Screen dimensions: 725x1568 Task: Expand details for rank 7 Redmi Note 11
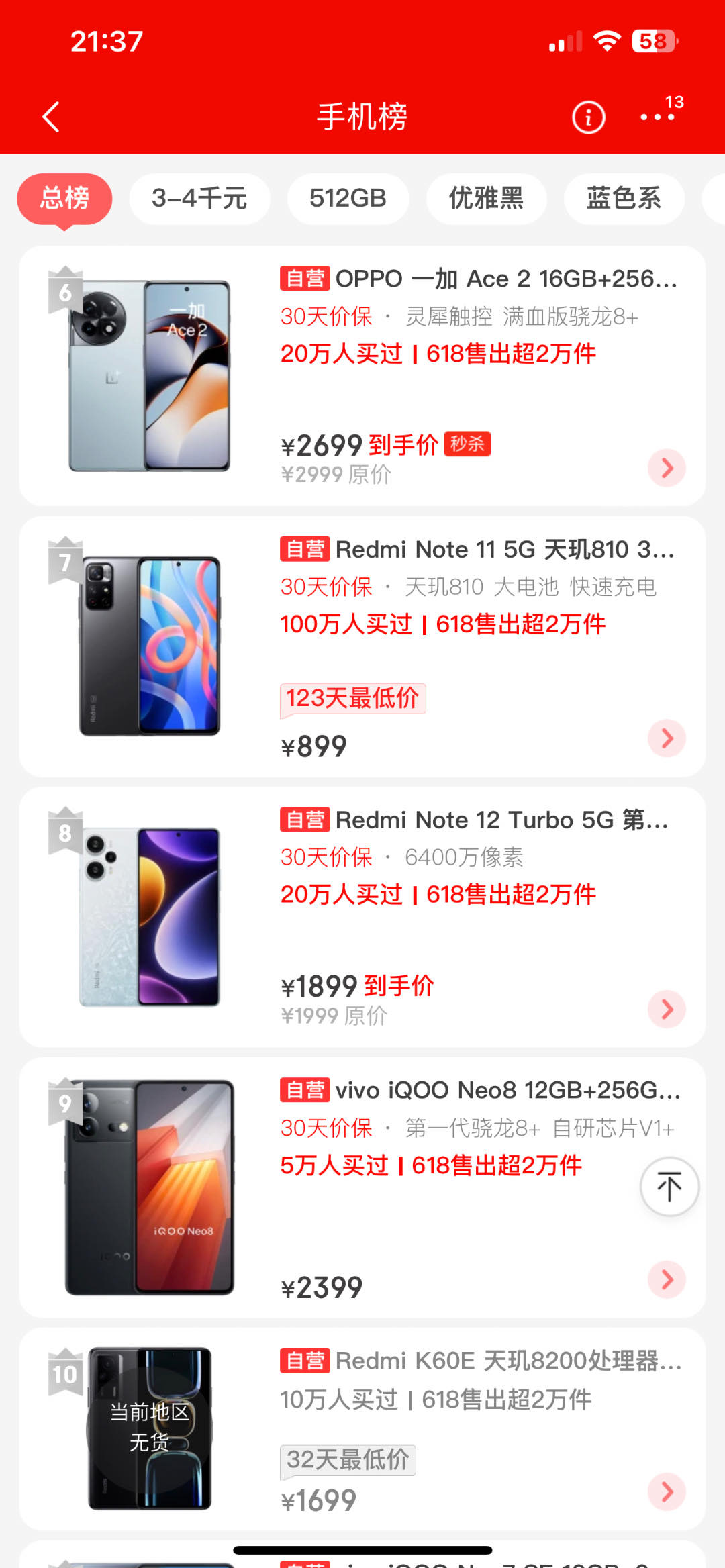pos(667,736)
